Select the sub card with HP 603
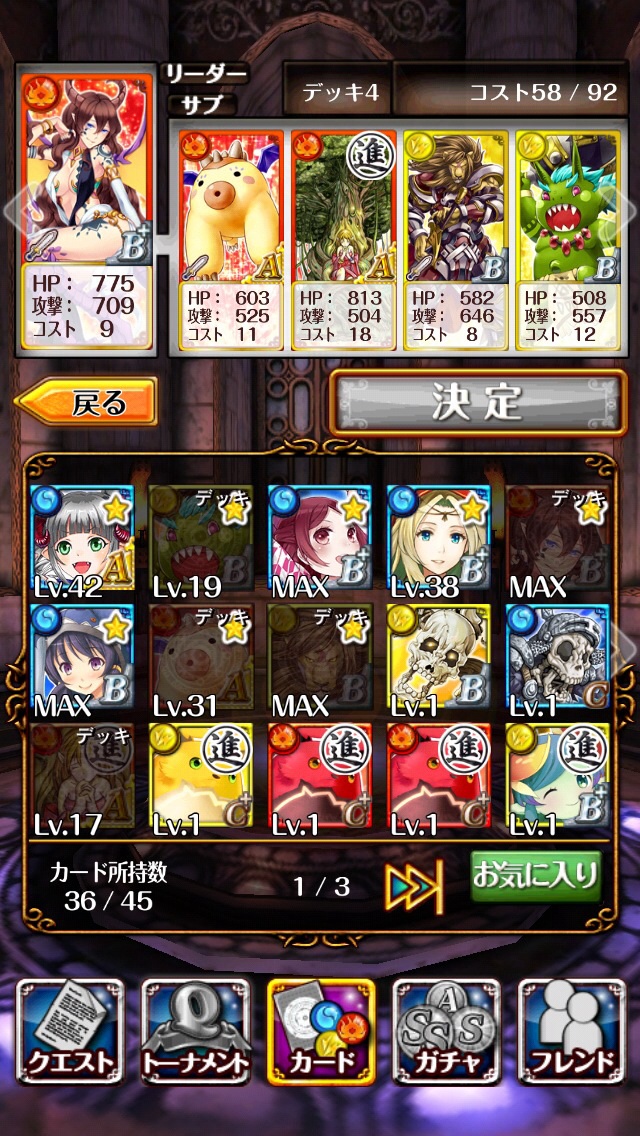The height and width of the screenshot is (1136, 640). [x=231, y=238]
